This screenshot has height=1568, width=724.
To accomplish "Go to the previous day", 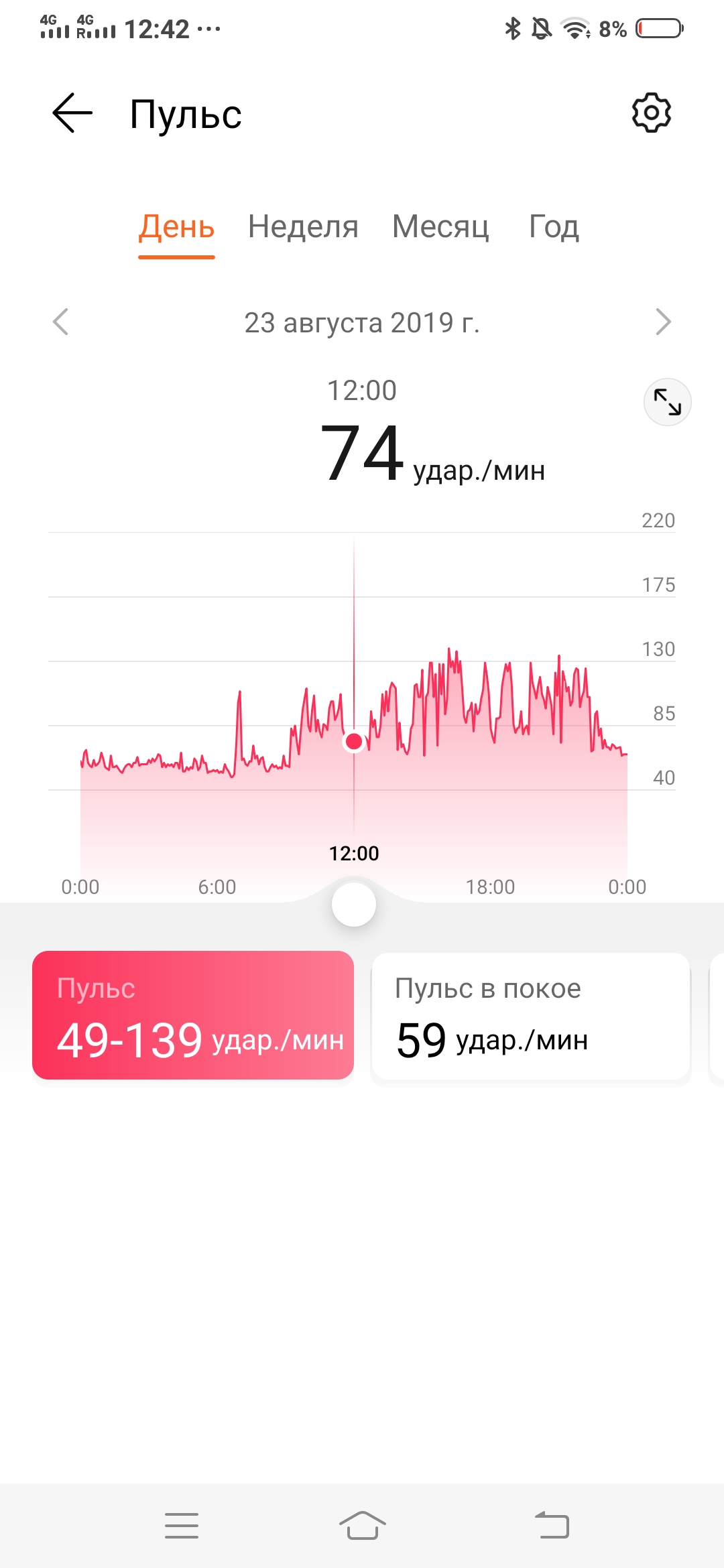I will (61, 322).
